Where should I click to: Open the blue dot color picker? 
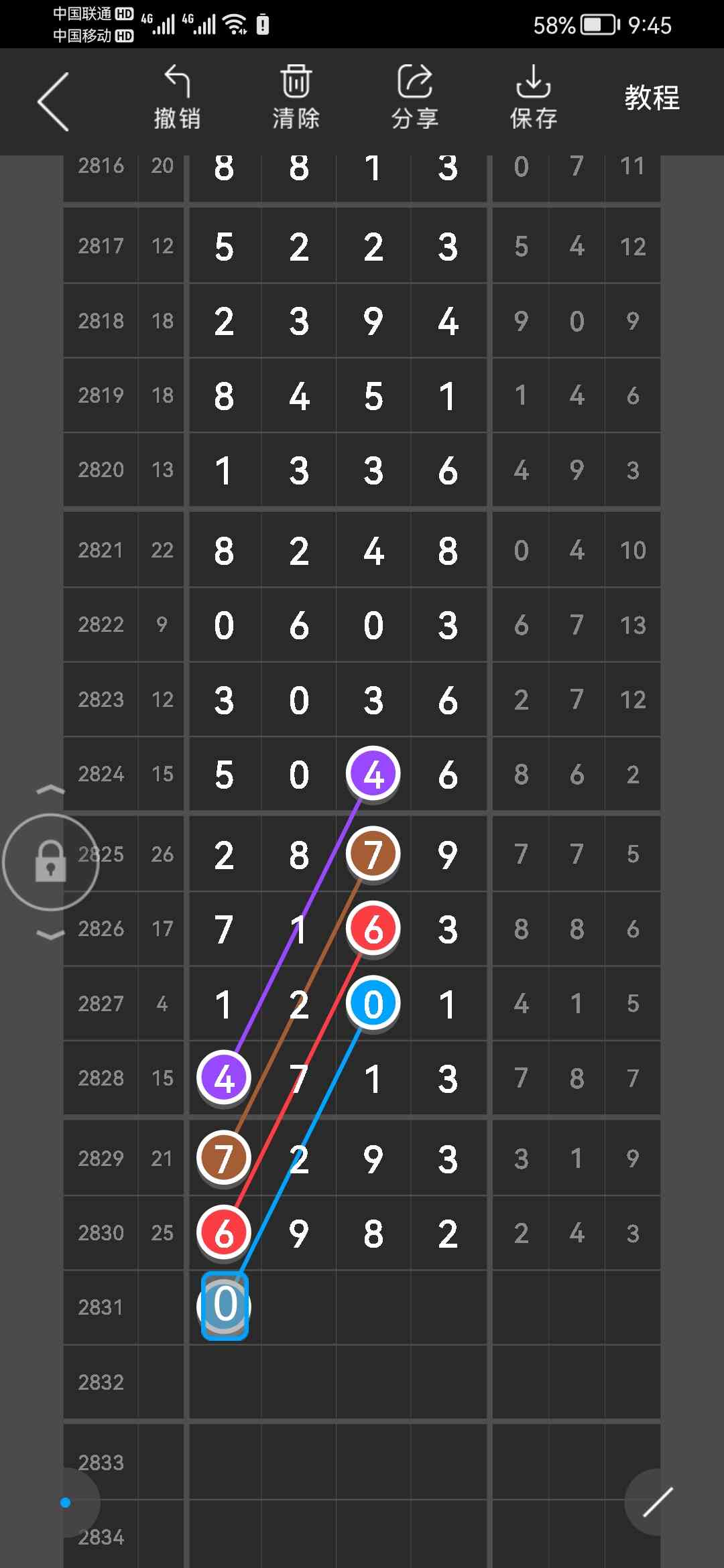click(x=66, y=1502)
